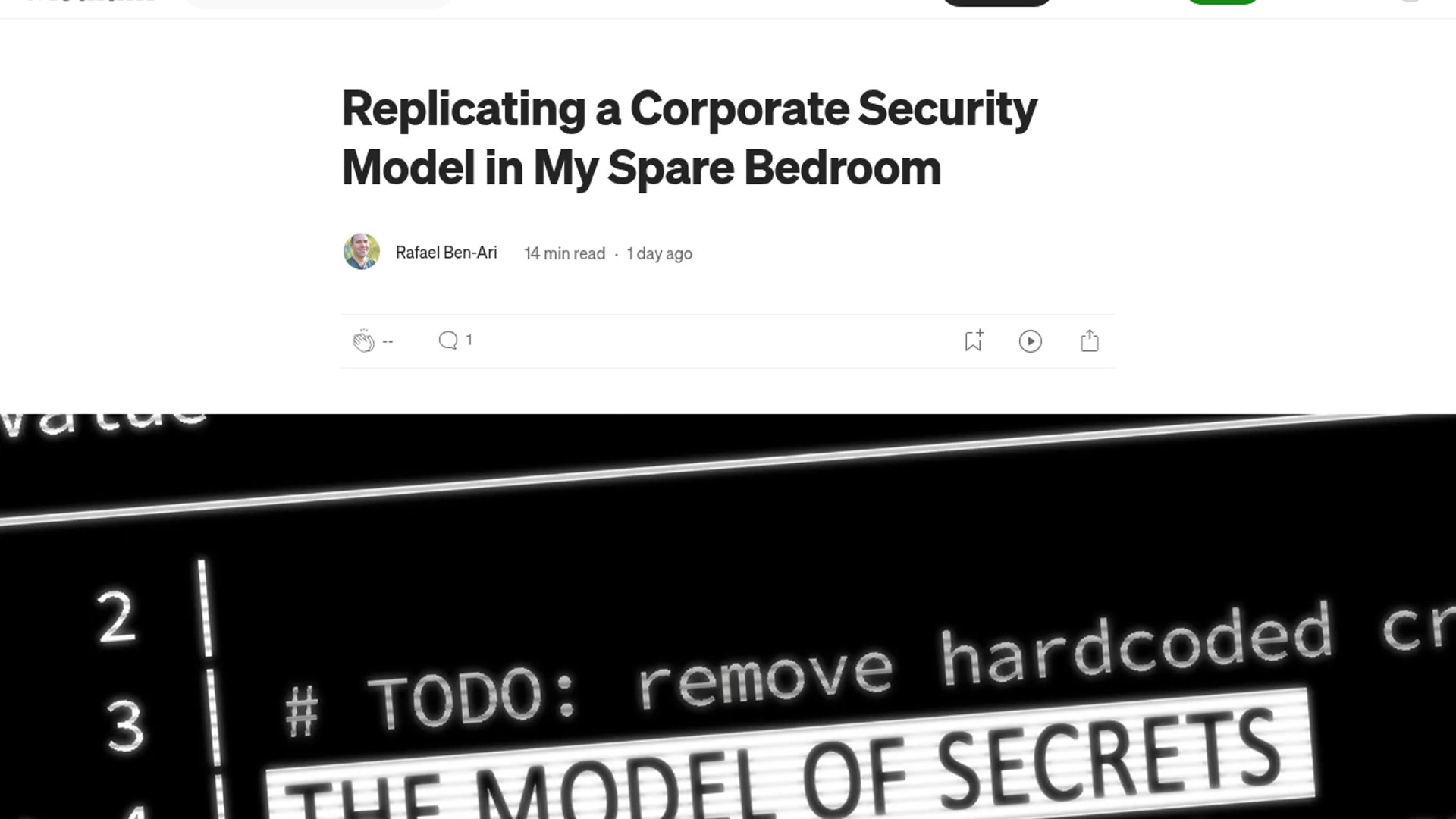1456x819 pixels.
Task: Listen to the article audio
Action: (1030, 341)
